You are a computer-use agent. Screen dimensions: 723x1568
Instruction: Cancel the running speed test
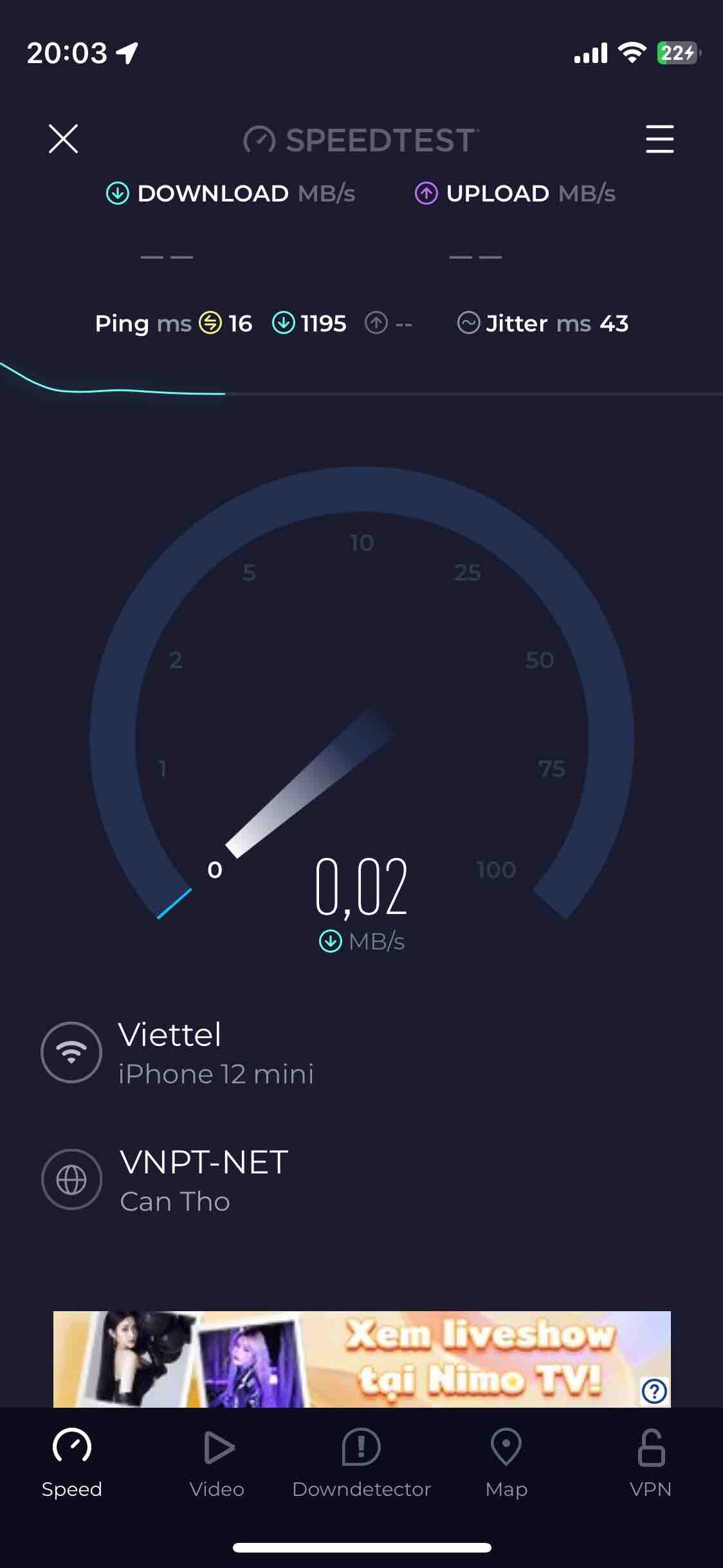click(63, 139)
